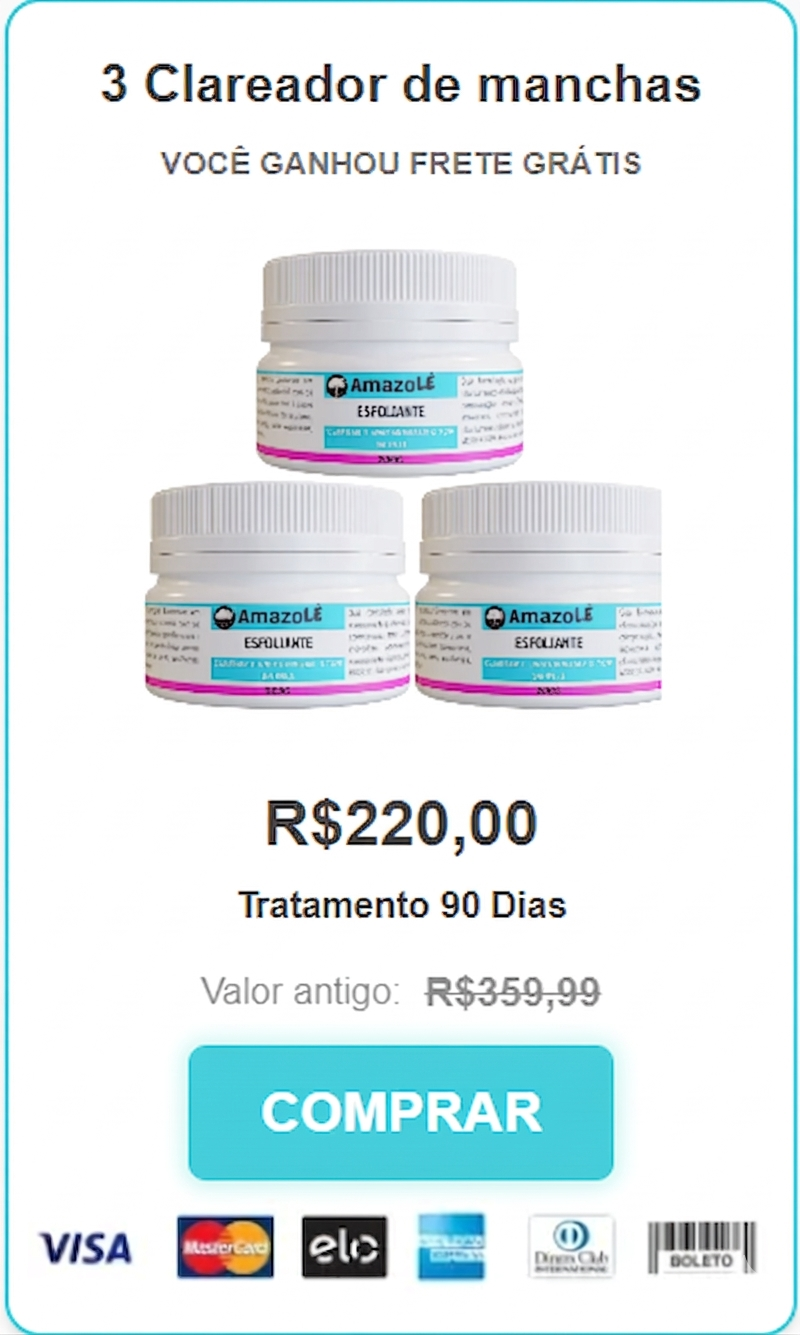Tap the COMPRAR button
The width and height of the screenshot is (800, 1335).
pos(400,1112)
